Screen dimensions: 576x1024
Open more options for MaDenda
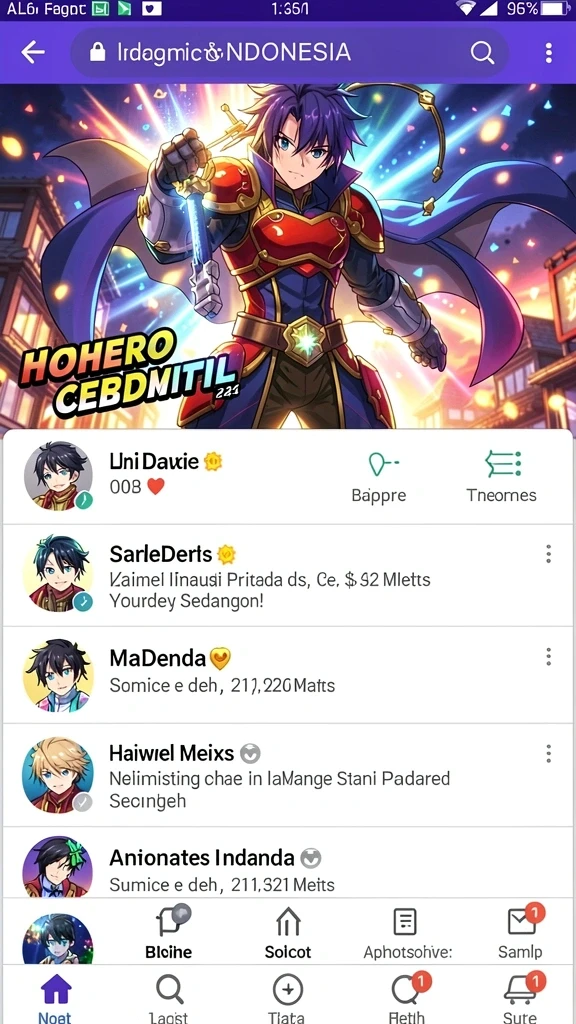(549, 656)
